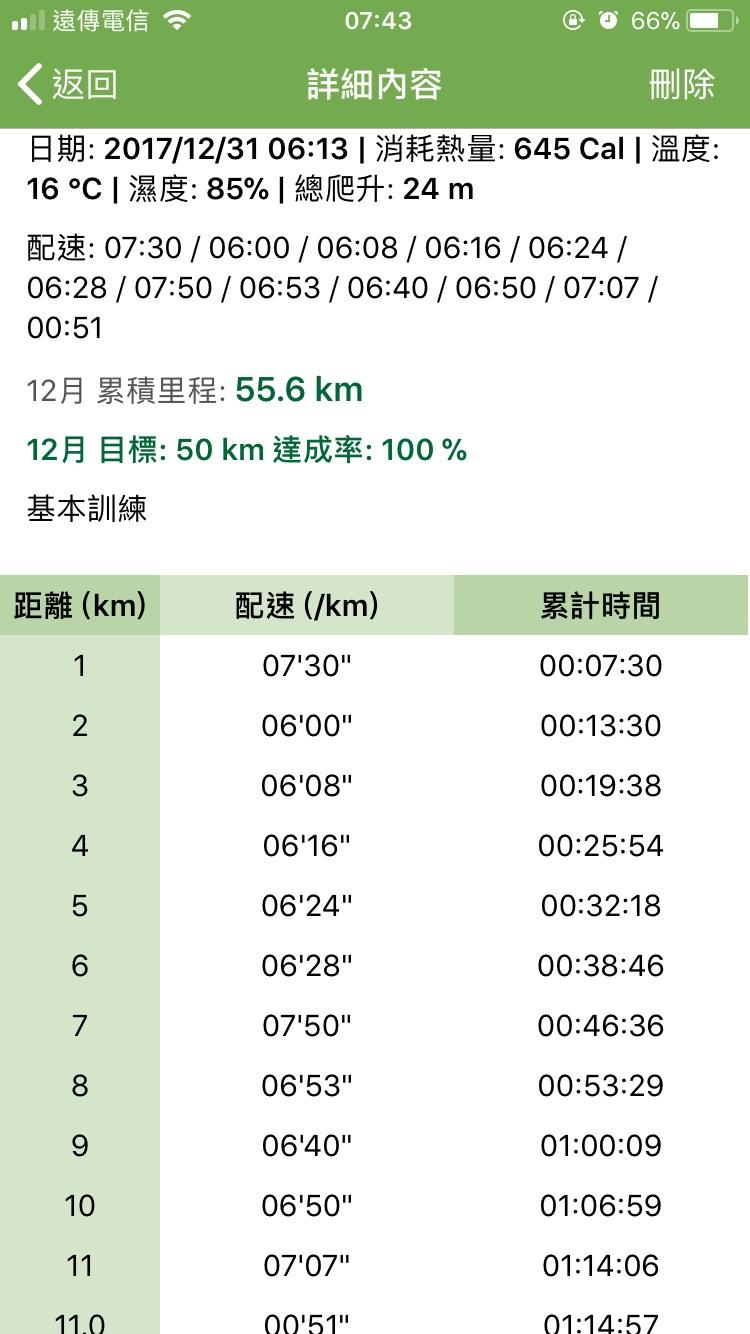Delete this run record with 刪除
Image resolution: width=750 pixels, height=1334 pixels.
point(681,84)
